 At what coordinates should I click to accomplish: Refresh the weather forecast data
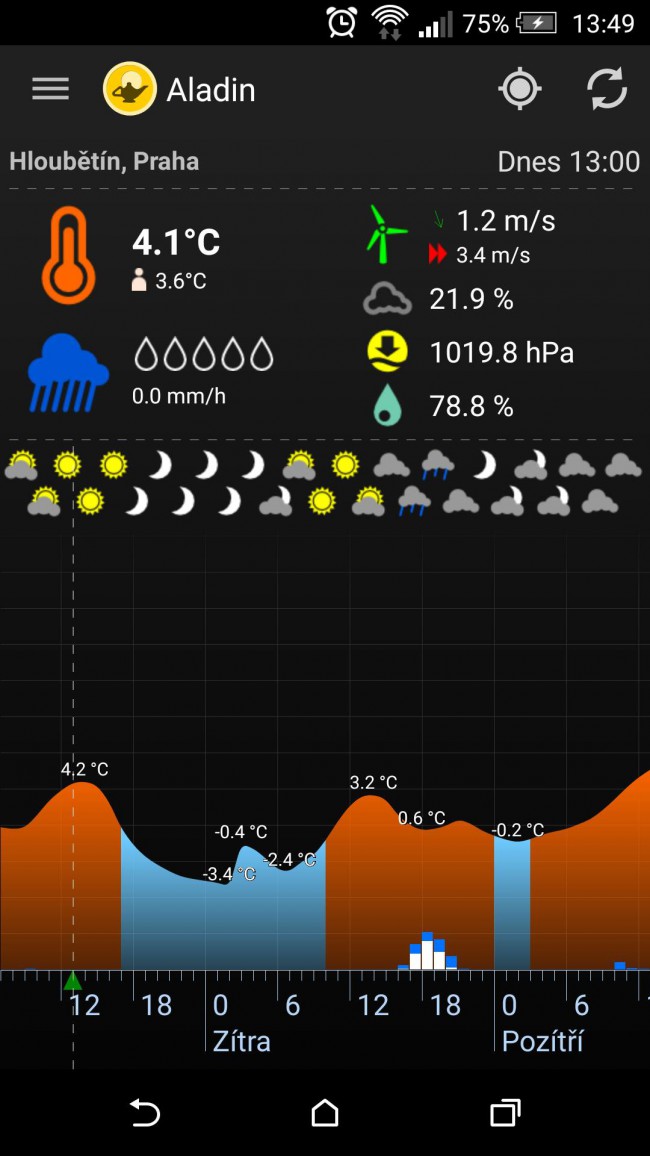[x=607, y=88]
